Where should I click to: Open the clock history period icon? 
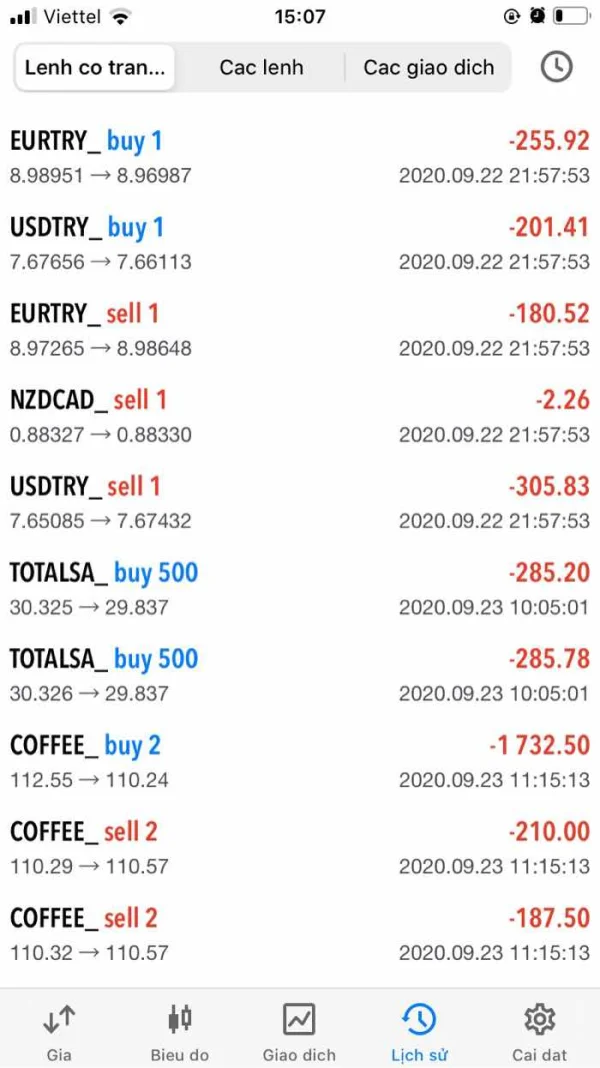point(556,67)
